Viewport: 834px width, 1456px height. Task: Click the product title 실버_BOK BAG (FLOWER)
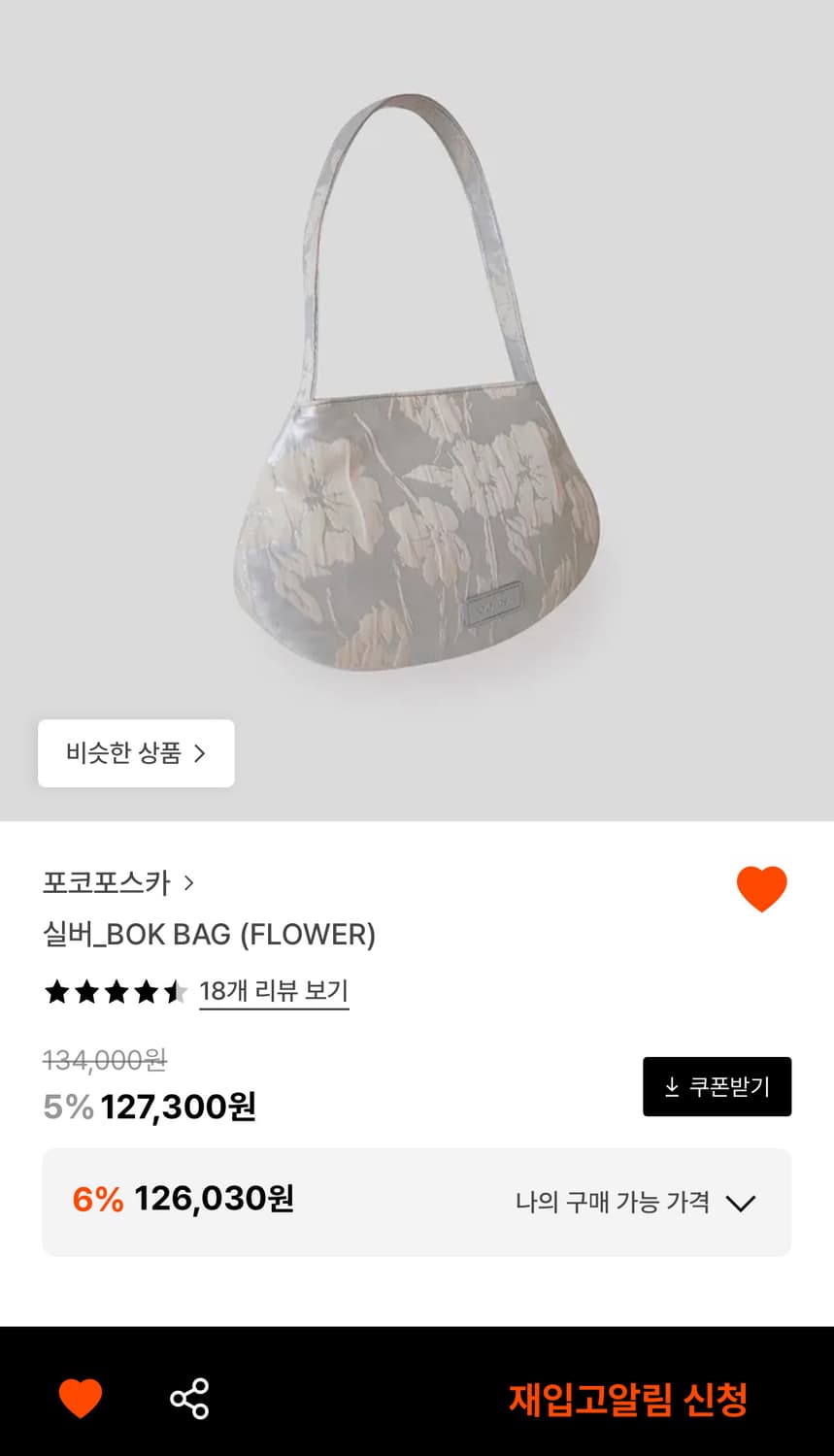click(210, 935)
